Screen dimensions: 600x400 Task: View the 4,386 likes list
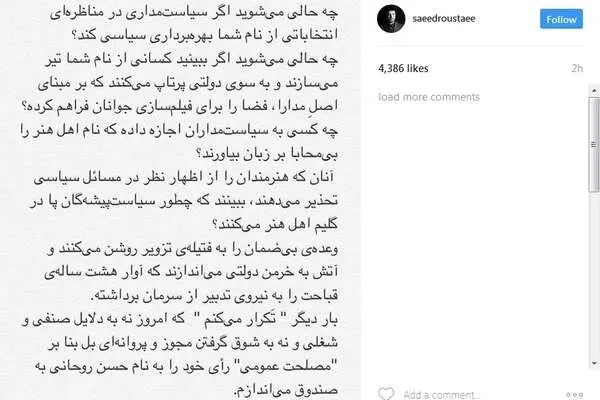point(403,69)
